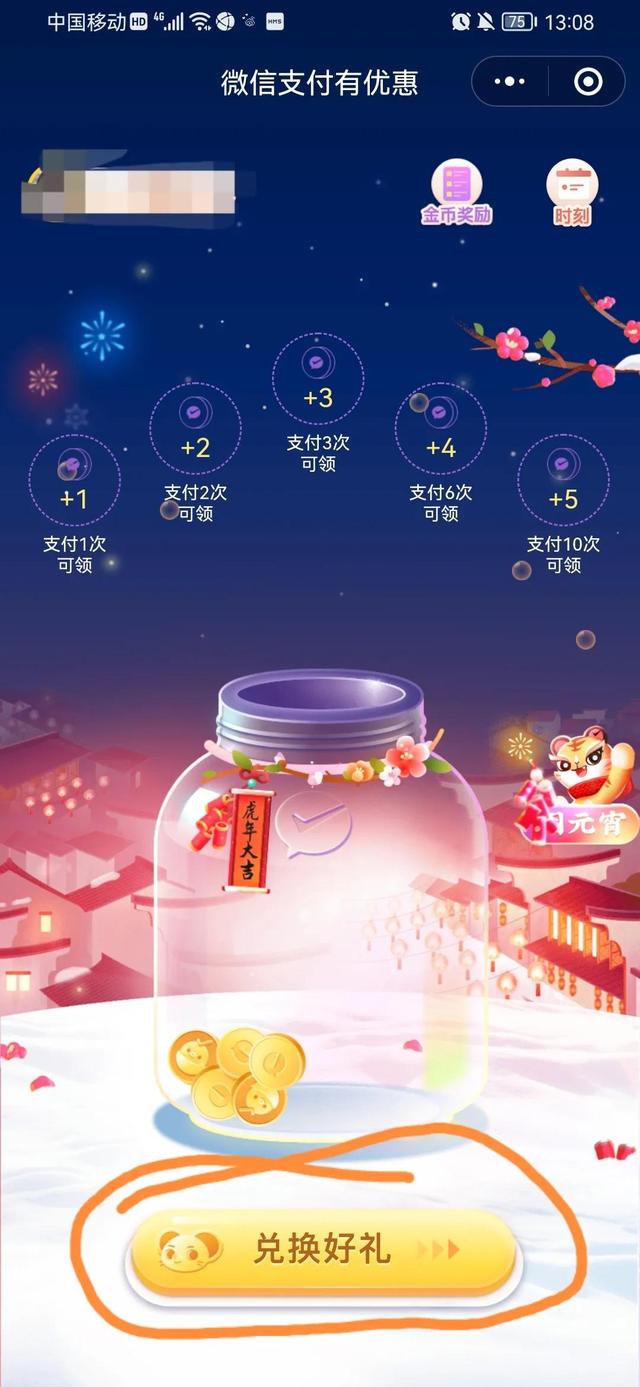The height and width of the screenshot is (1387, 640).
Task: Claim the +2 coin bubble
Action: pyautogui.click(x=195, y=430)
